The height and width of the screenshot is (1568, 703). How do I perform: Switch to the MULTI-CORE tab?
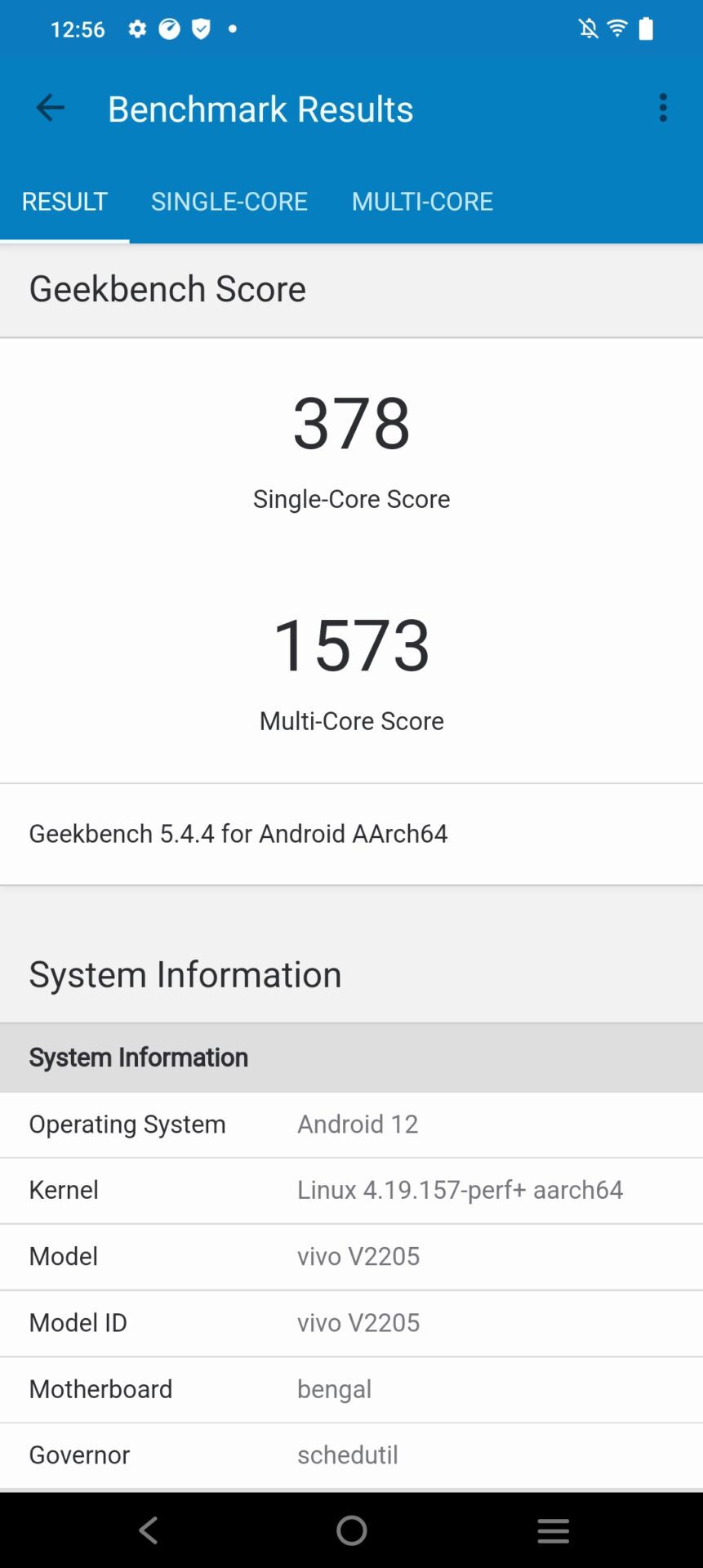pyautogui.click(x=422, y=201)
